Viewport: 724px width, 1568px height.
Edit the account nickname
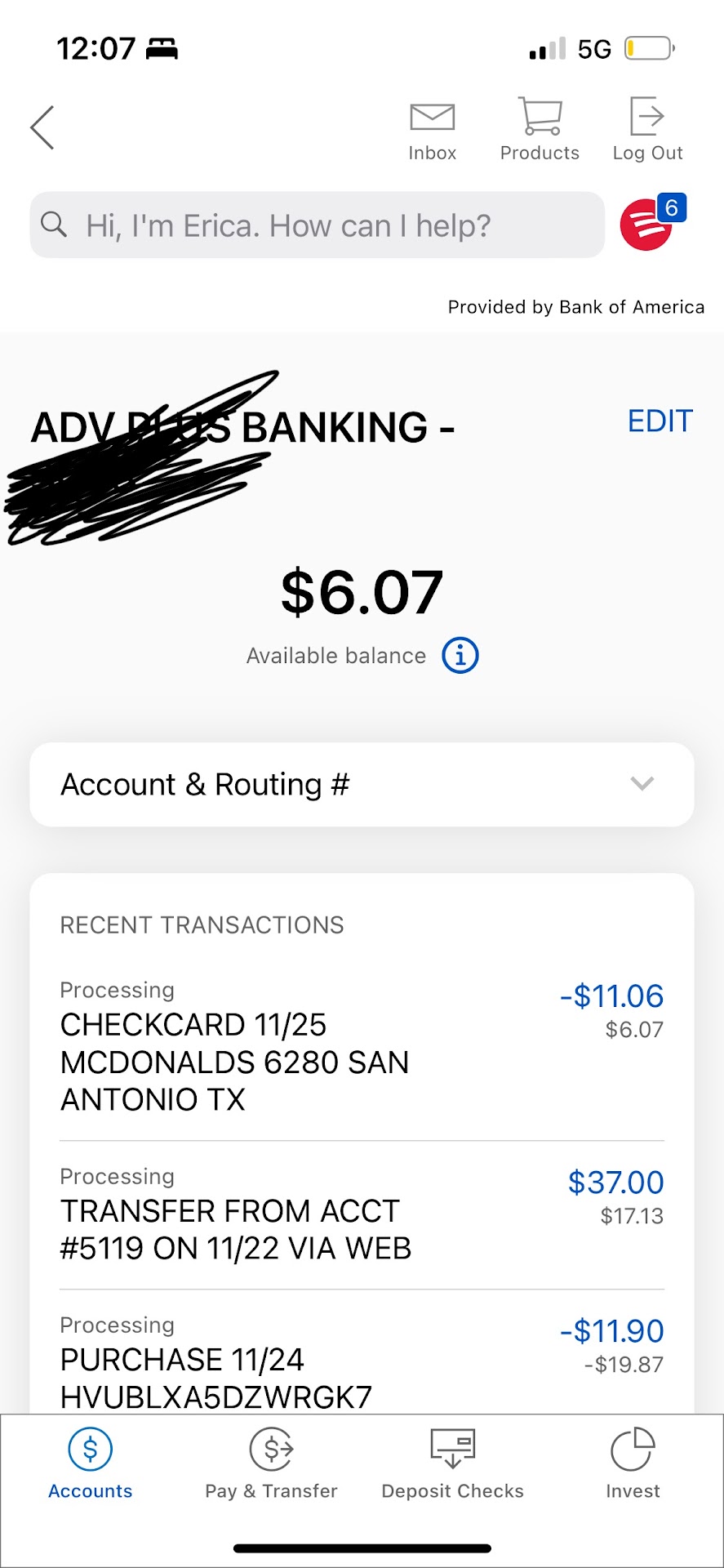coord(660,421)
